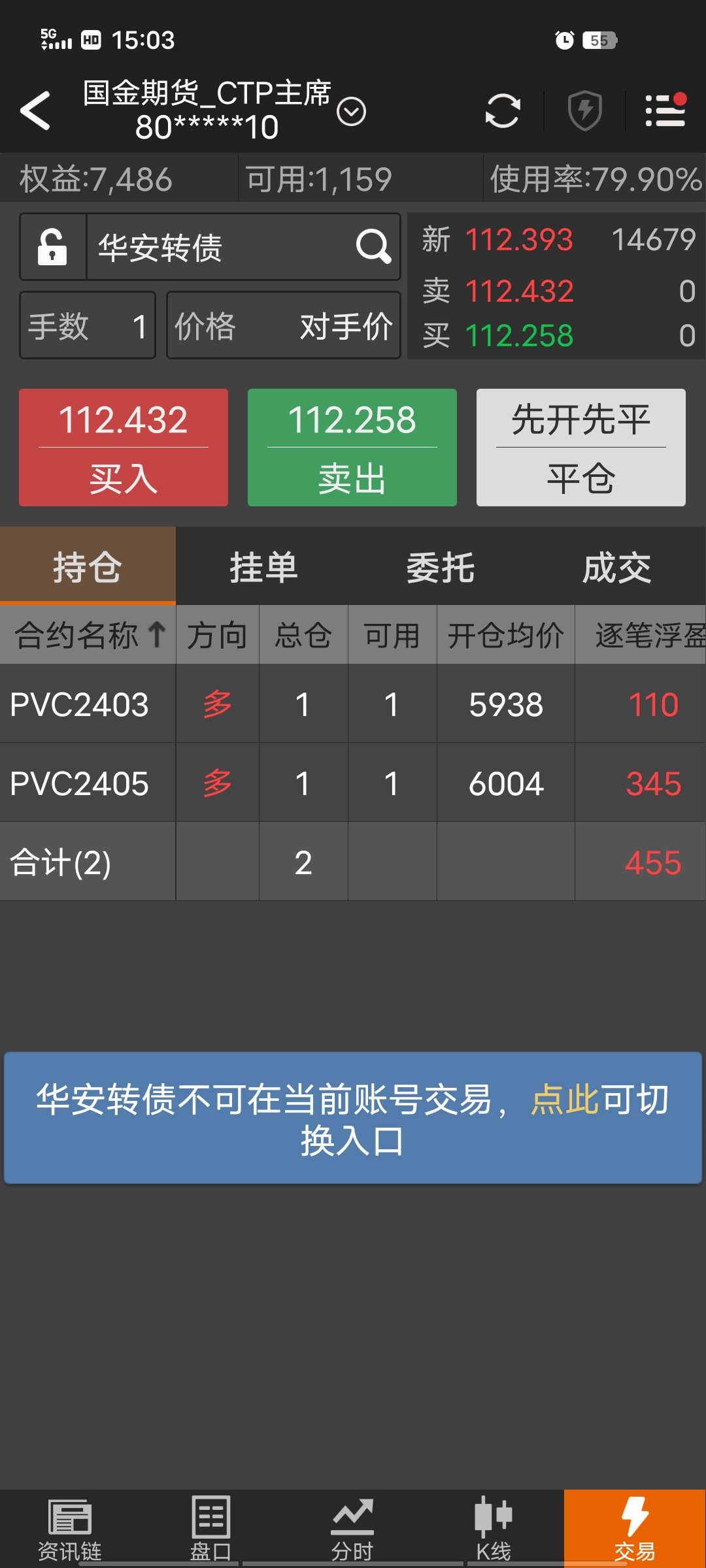Switch to the 委托 tab
706x1568 pixels.
(440, 566)
